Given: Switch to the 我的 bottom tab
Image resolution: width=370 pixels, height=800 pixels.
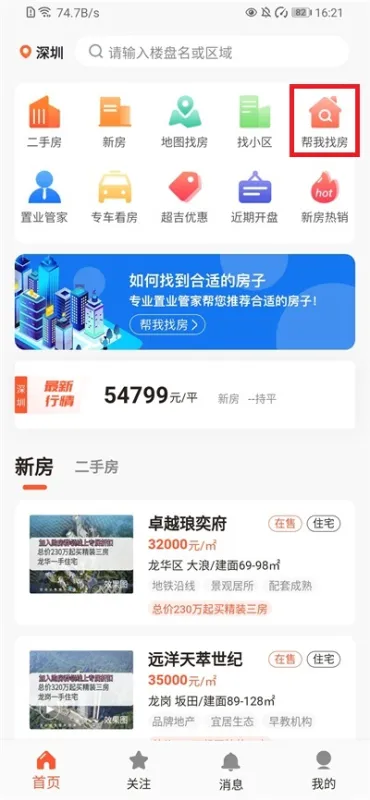Looking at the screenshot, I should 324,770.
